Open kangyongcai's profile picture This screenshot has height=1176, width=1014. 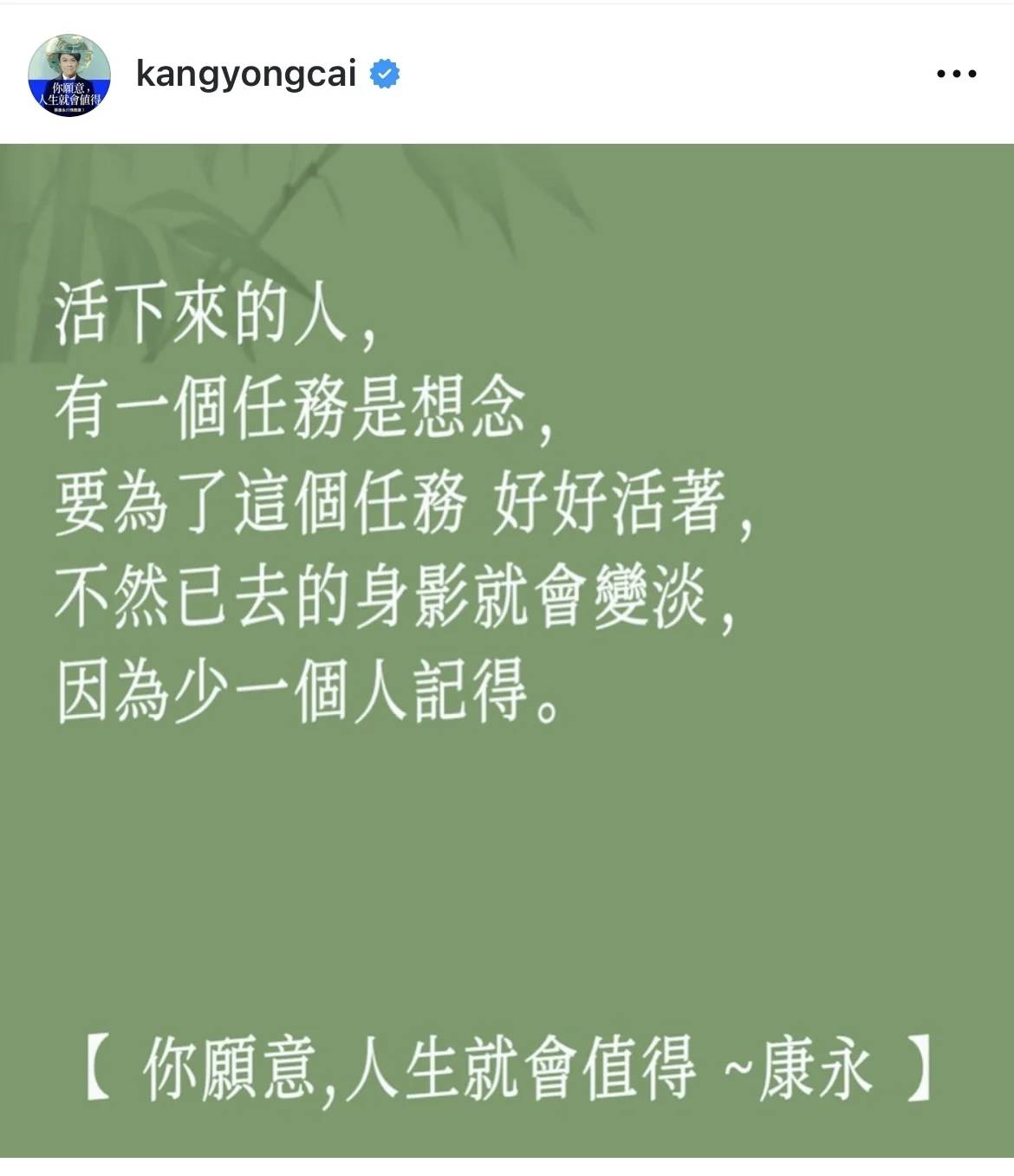coord(69,75)
